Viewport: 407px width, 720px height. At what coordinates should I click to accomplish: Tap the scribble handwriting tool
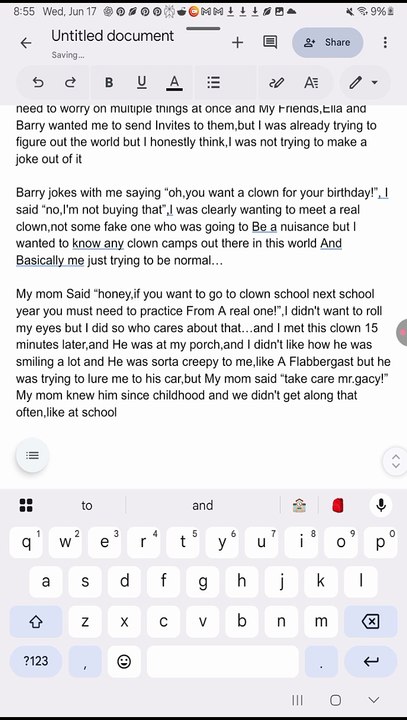(x=276, y=82)
